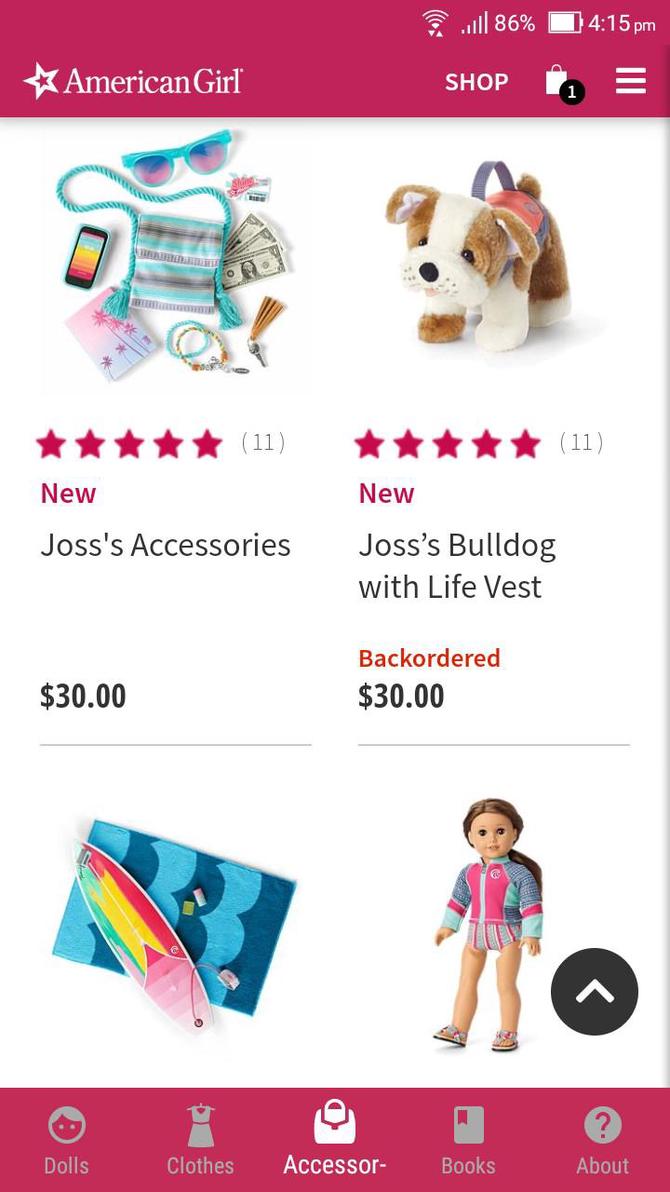Open the hamburger menu
This screenshot has width=670, height=1192.
(x=630, y=81)
